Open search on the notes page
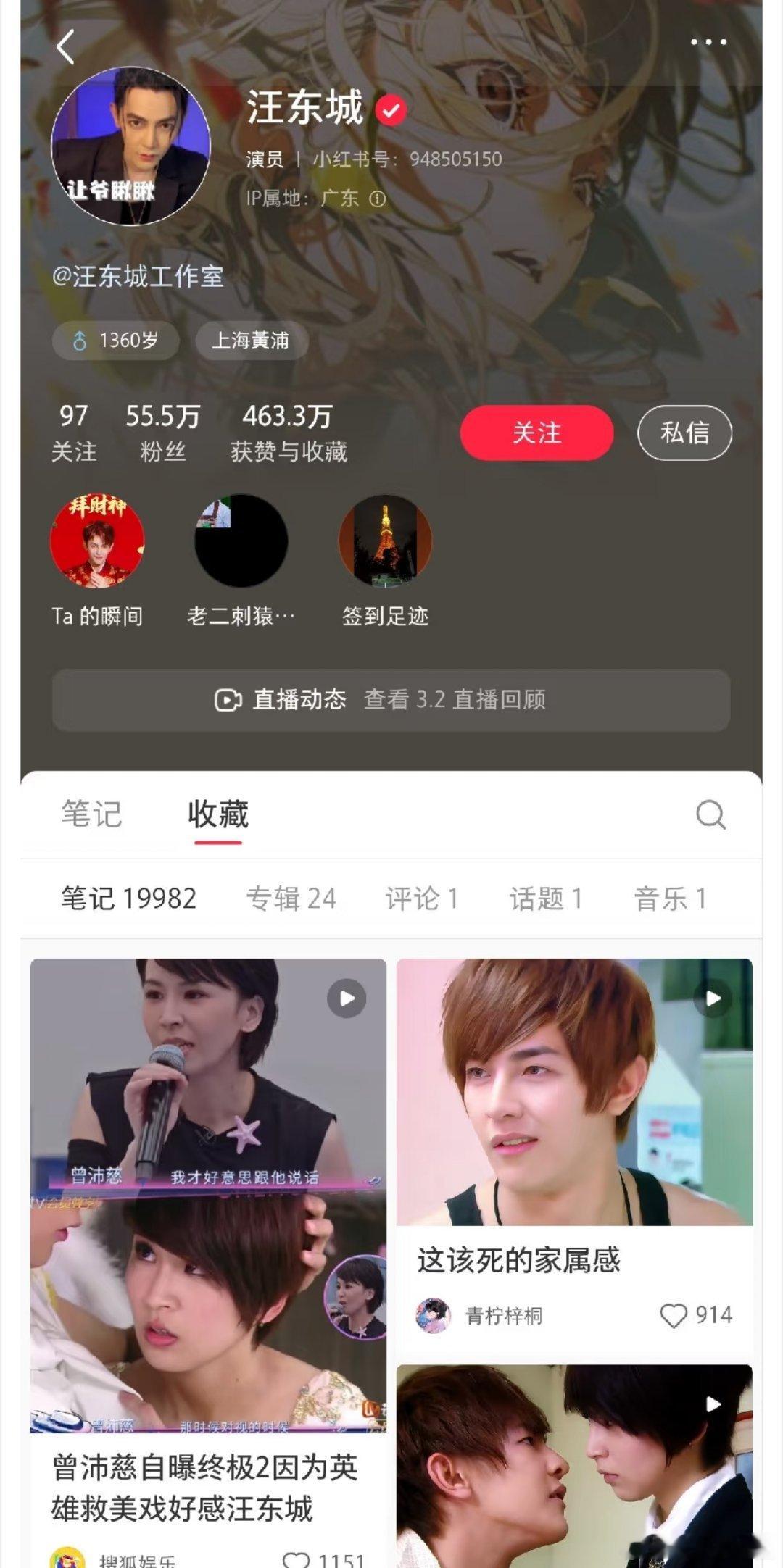This screenshot has height=1568, width=783. pos(710,814)
